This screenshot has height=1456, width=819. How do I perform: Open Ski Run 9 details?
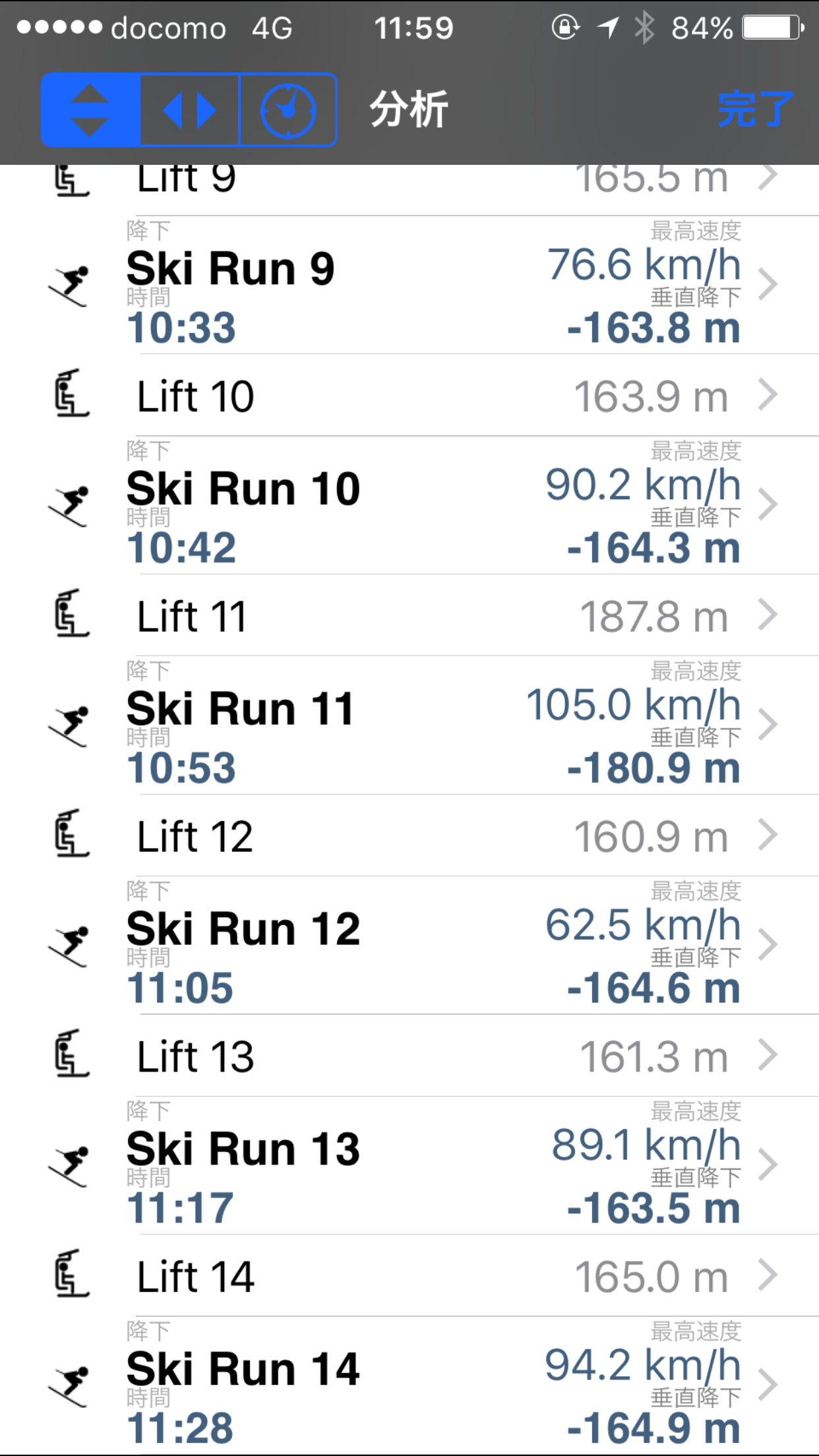tap(409, 286)
